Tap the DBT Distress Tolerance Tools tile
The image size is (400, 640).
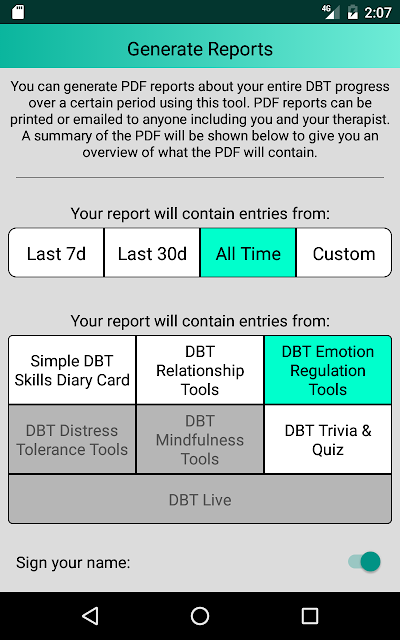pos(72,440)
